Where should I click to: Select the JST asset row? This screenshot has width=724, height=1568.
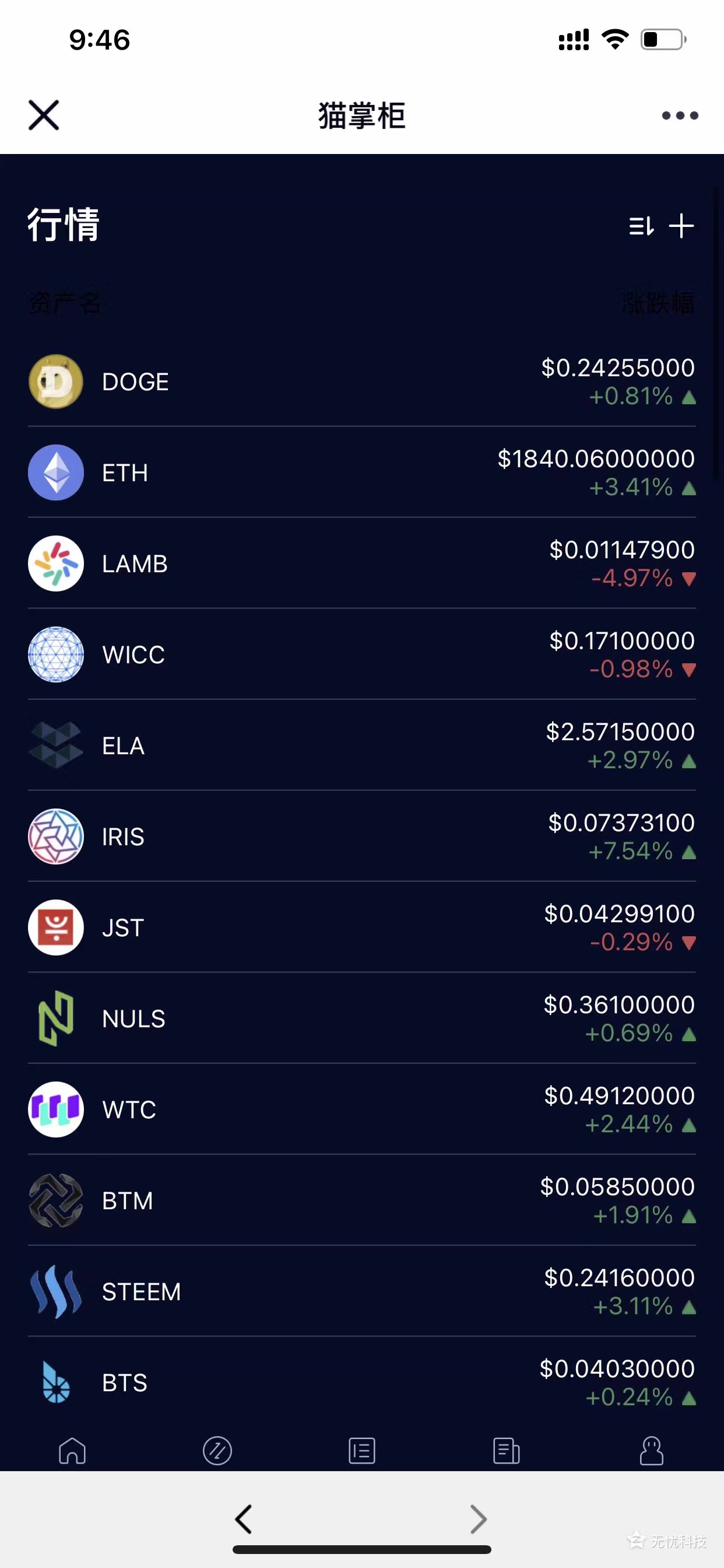362,927
